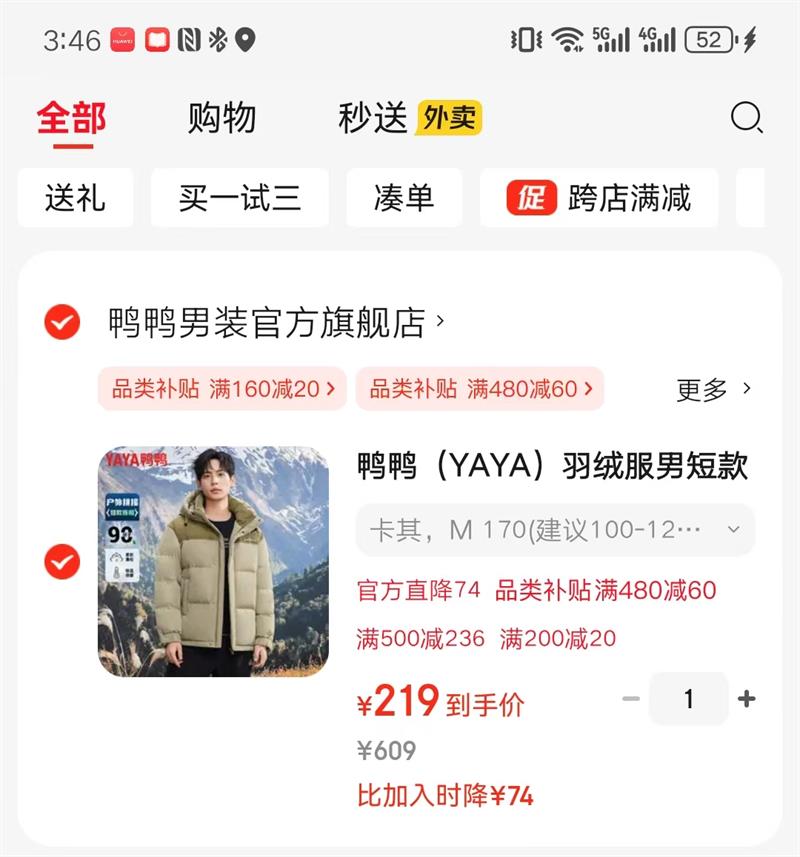Screen dimensions: 800x857
Task: Apply the 买一试三 filter chip
Action: pyautogui.click(x=240, y=198)
